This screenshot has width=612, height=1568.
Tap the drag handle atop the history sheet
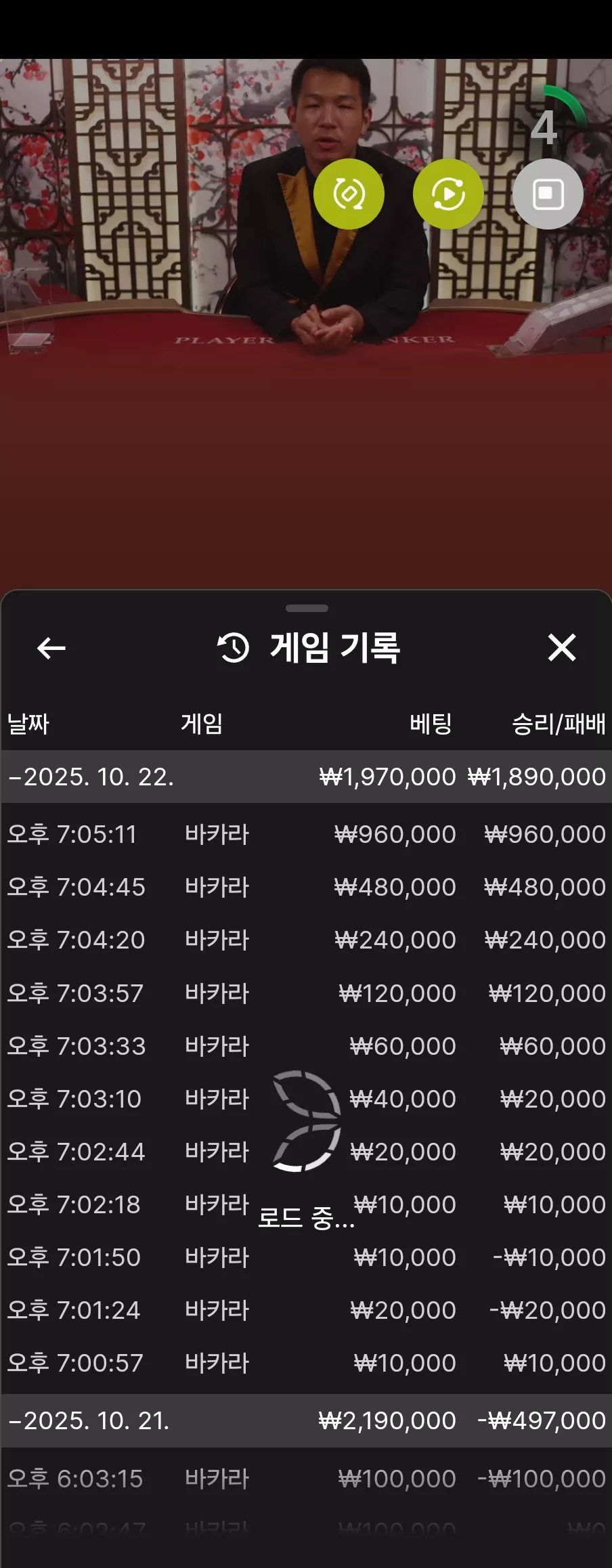pos(307,608)
